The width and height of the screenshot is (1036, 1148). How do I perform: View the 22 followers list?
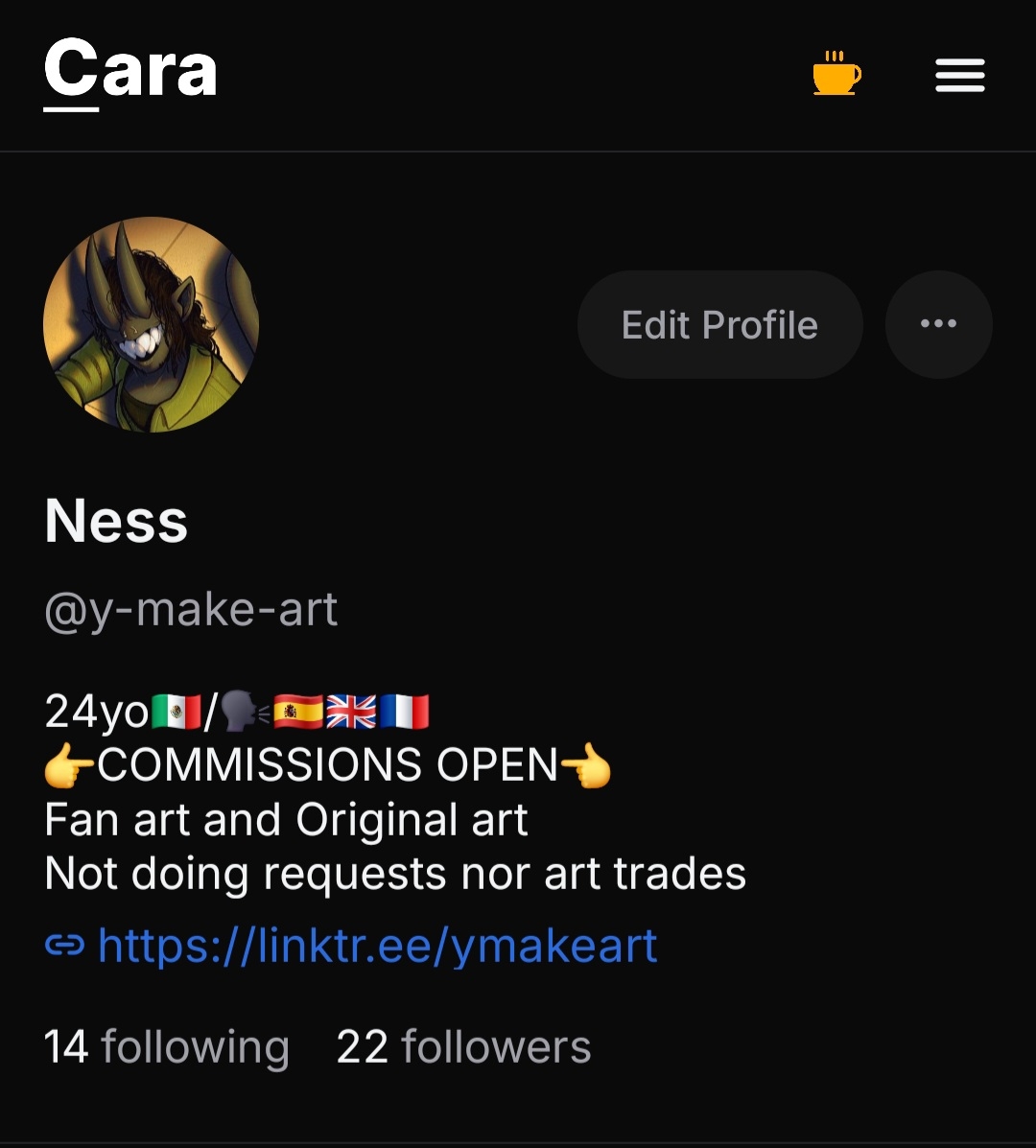[463, 1046]
